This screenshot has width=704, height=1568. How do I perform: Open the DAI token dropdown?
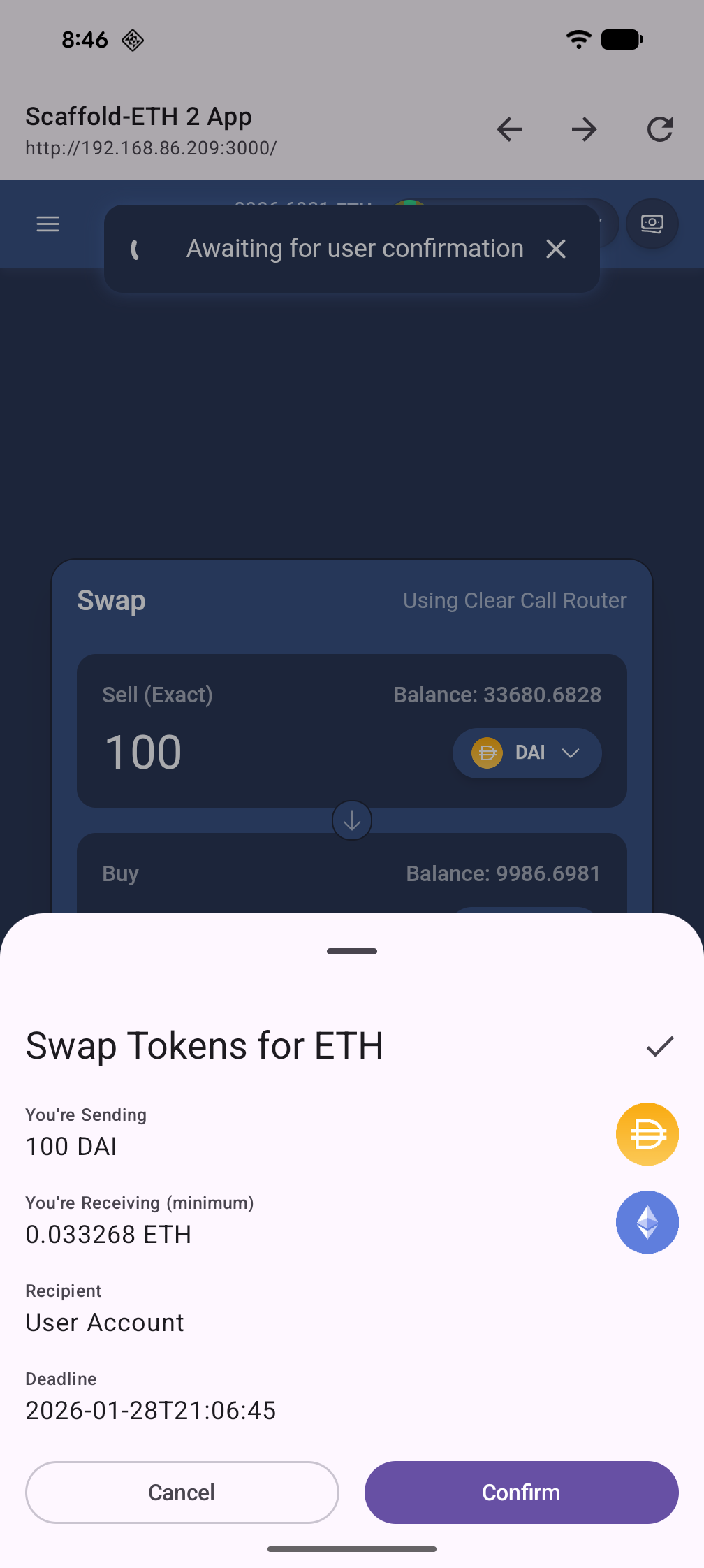pyautogui.click(x=527, y=753)
